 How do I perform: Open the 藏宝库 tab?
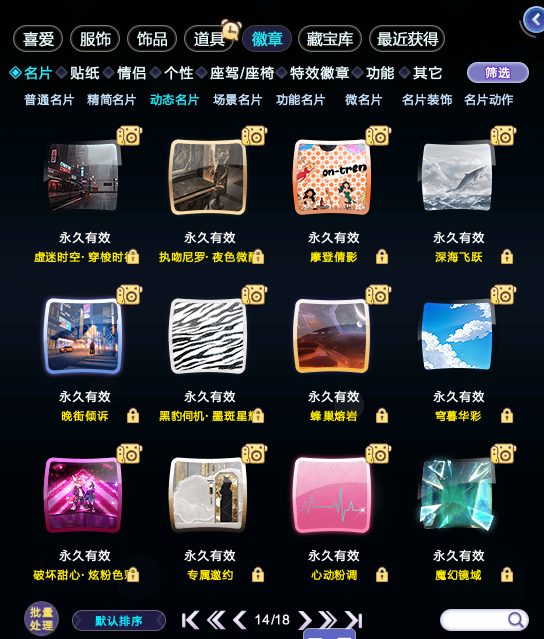coord(330,39)
